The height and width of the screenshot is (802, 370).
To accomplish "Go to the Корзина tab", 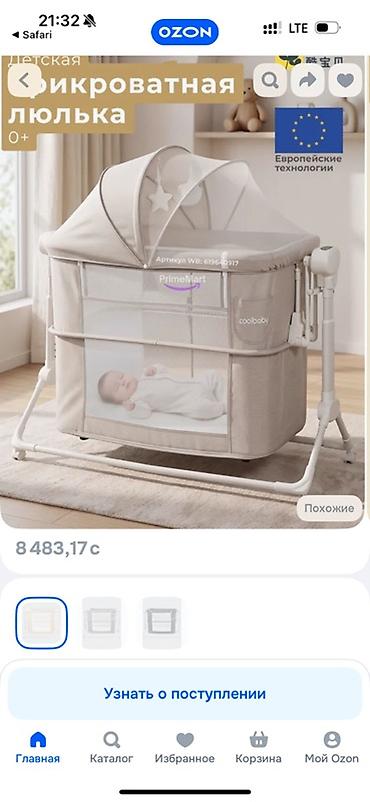I will click(x=258, y=747).
